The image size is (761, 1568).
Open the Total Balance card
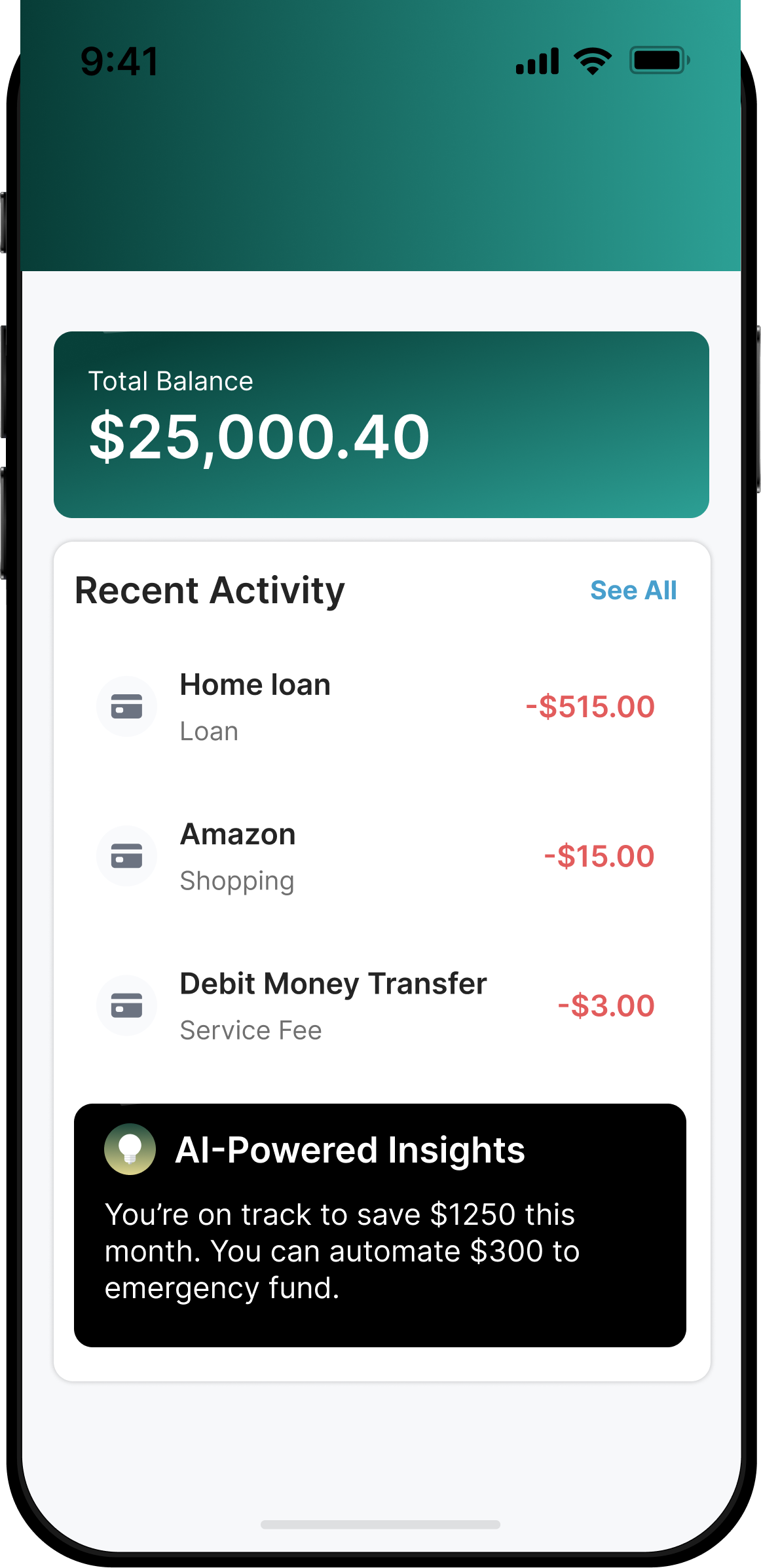[380, 423]
